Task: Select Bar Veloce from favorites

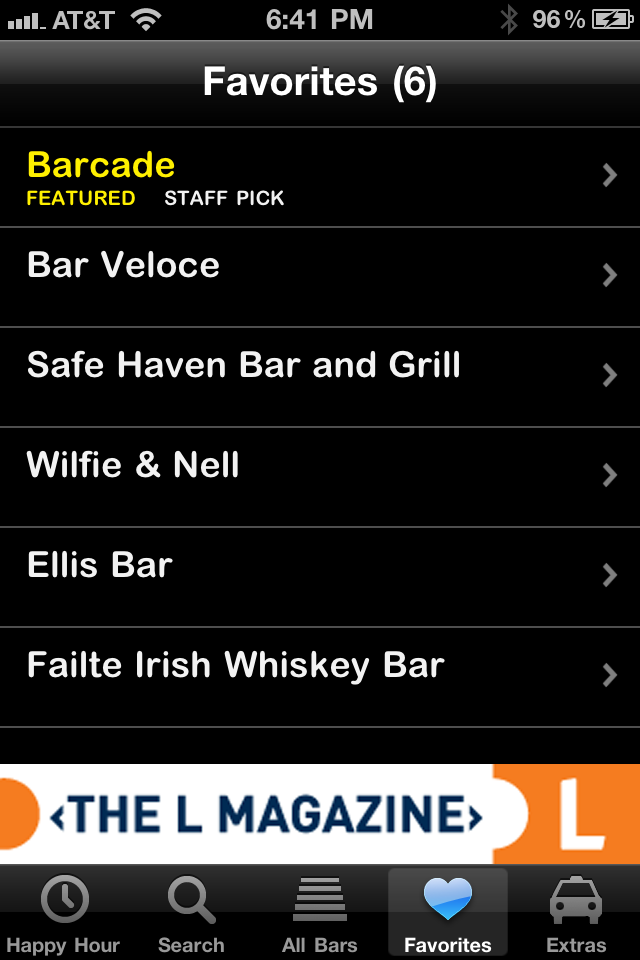Action: pos(320,277)
